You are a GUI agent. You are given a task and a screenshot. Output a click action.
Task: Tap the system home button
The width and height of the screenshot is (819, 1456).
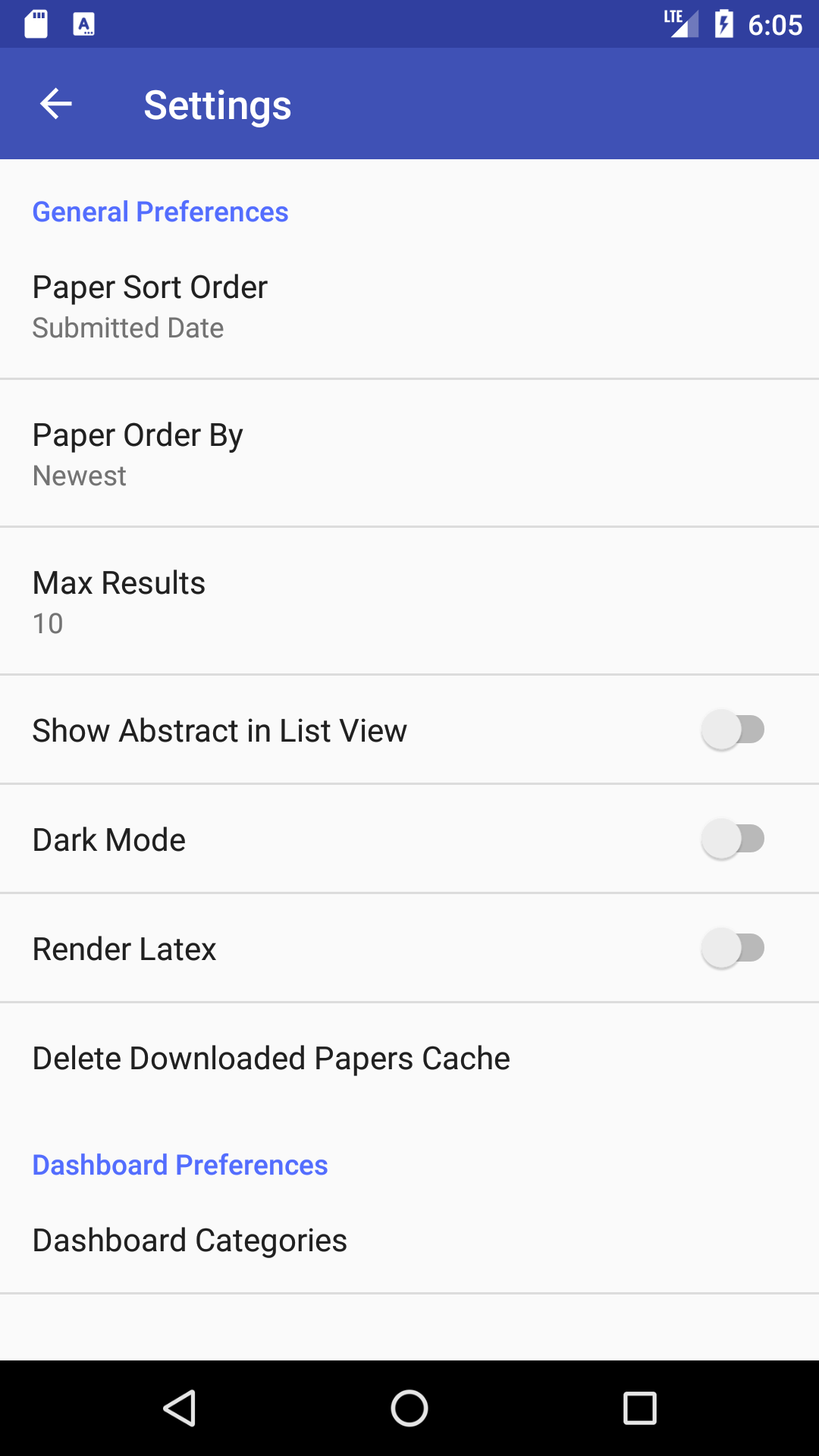click(x=409, y=1408)
